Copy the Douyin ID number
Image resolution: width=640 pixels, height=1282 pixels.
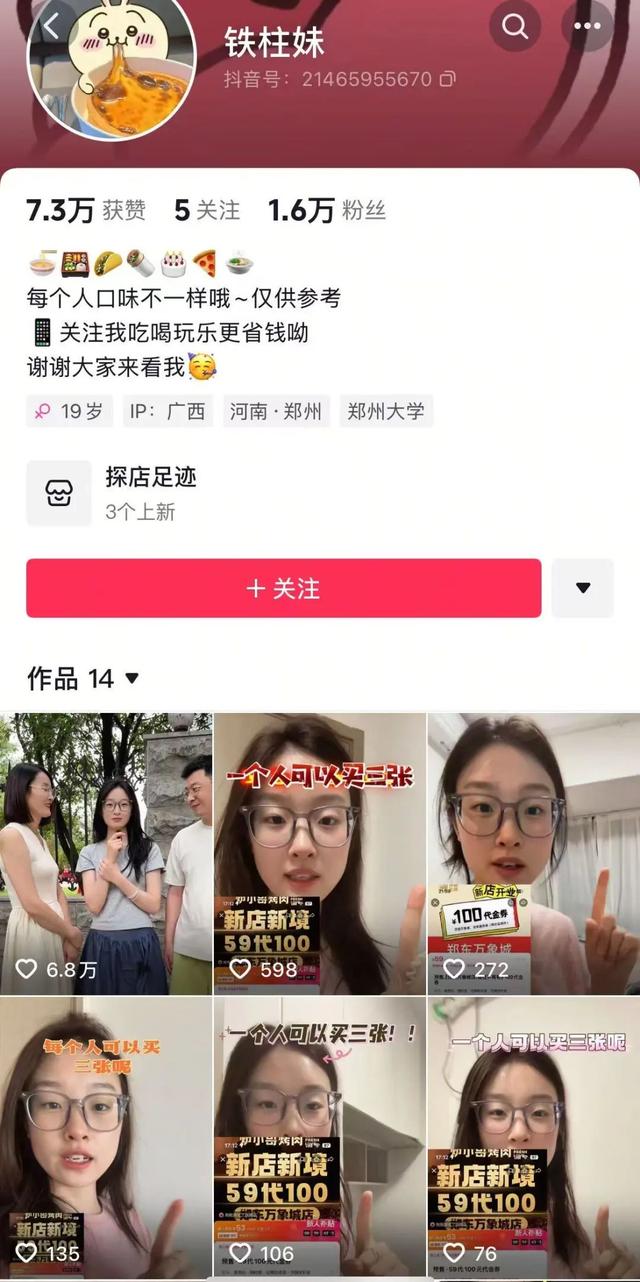click(x=448, y=78)
